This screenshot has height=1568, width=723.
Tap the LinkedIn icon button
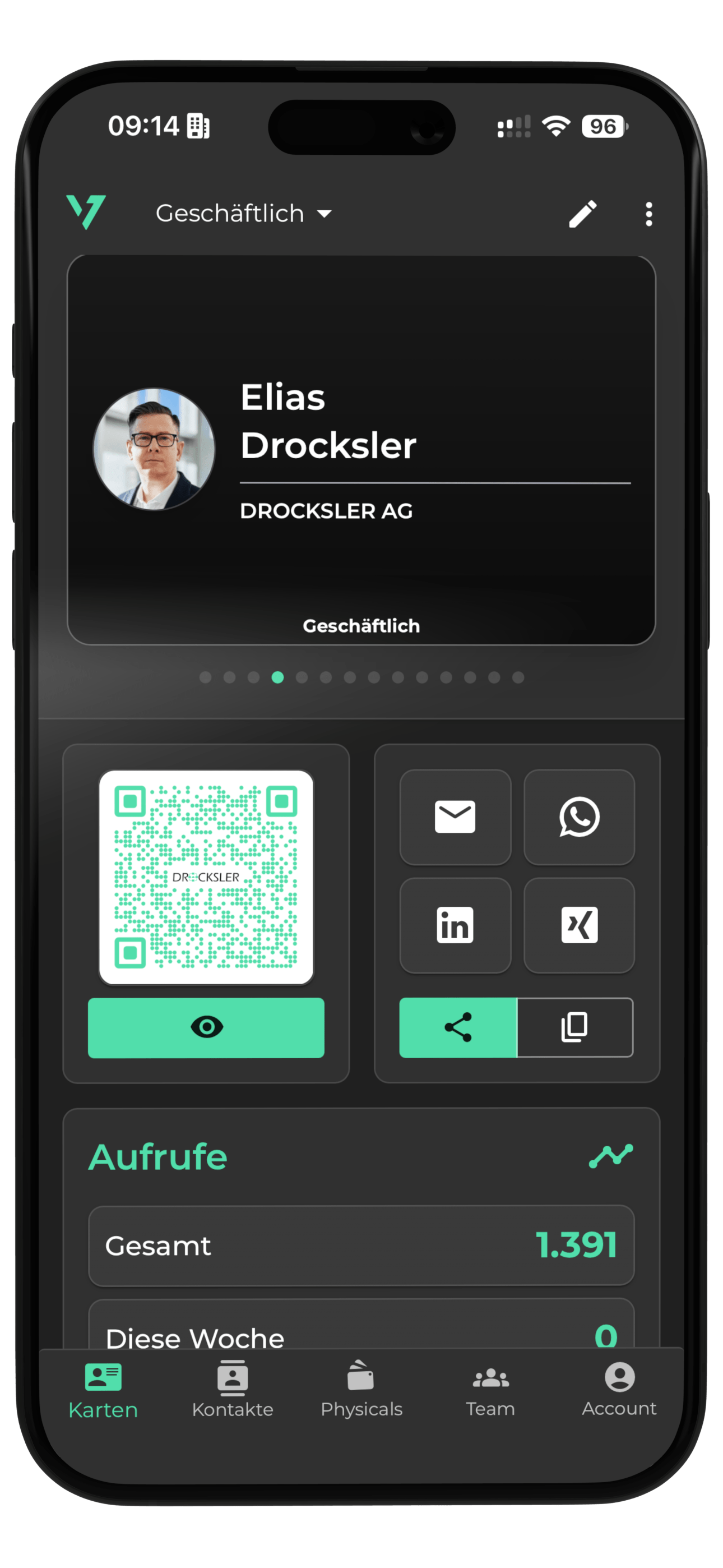tap(455, 925)
